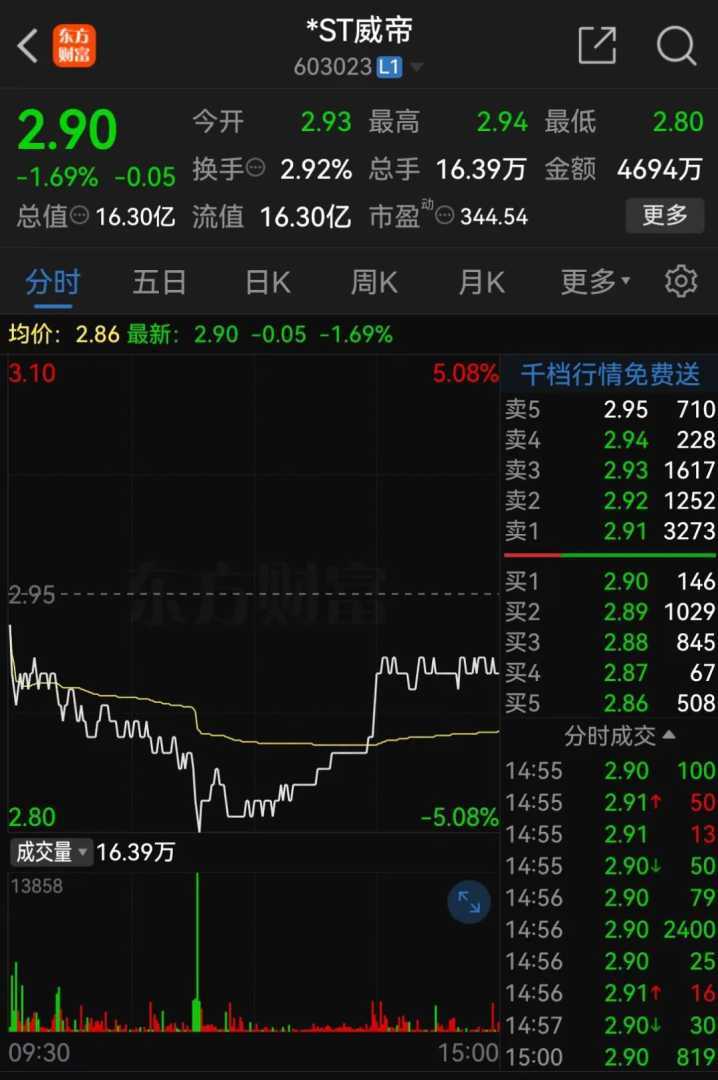Open chart settings gear
This screenshot has height=1080, width=718.
coord(681,282)
